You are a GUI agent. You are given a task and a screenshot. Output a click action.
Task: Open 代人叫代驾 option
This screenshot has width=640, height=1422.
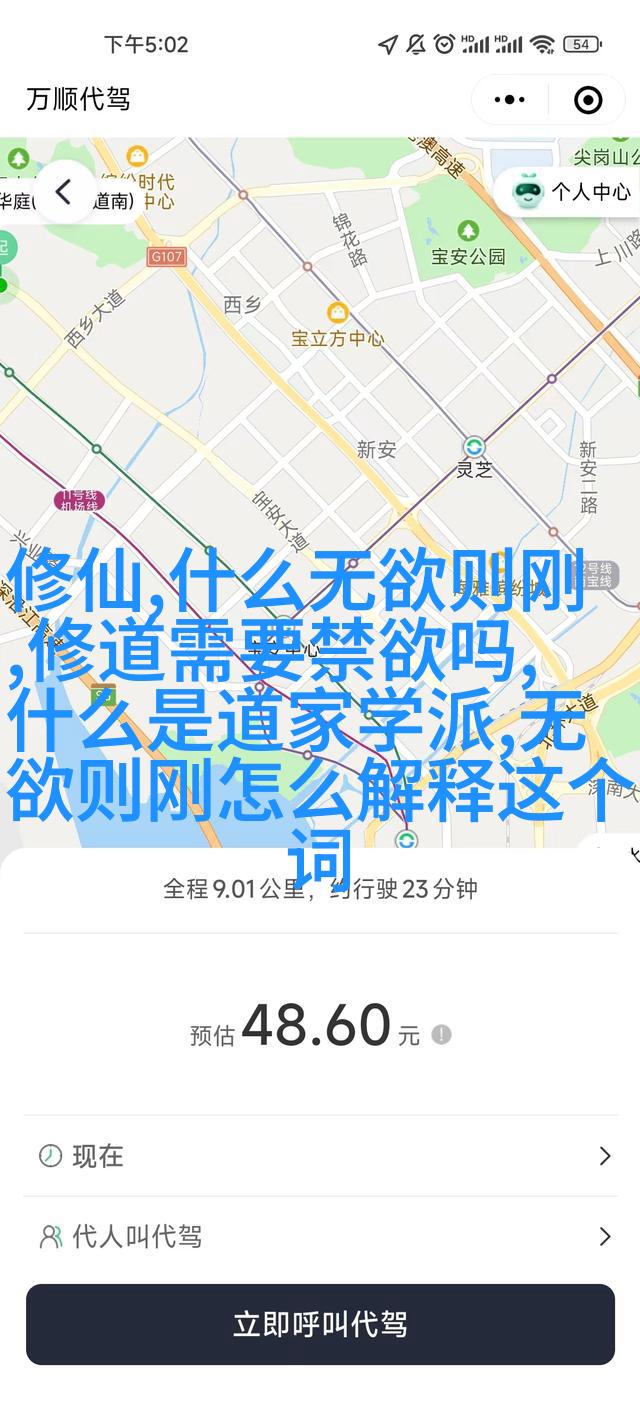tap(320, 1237)
